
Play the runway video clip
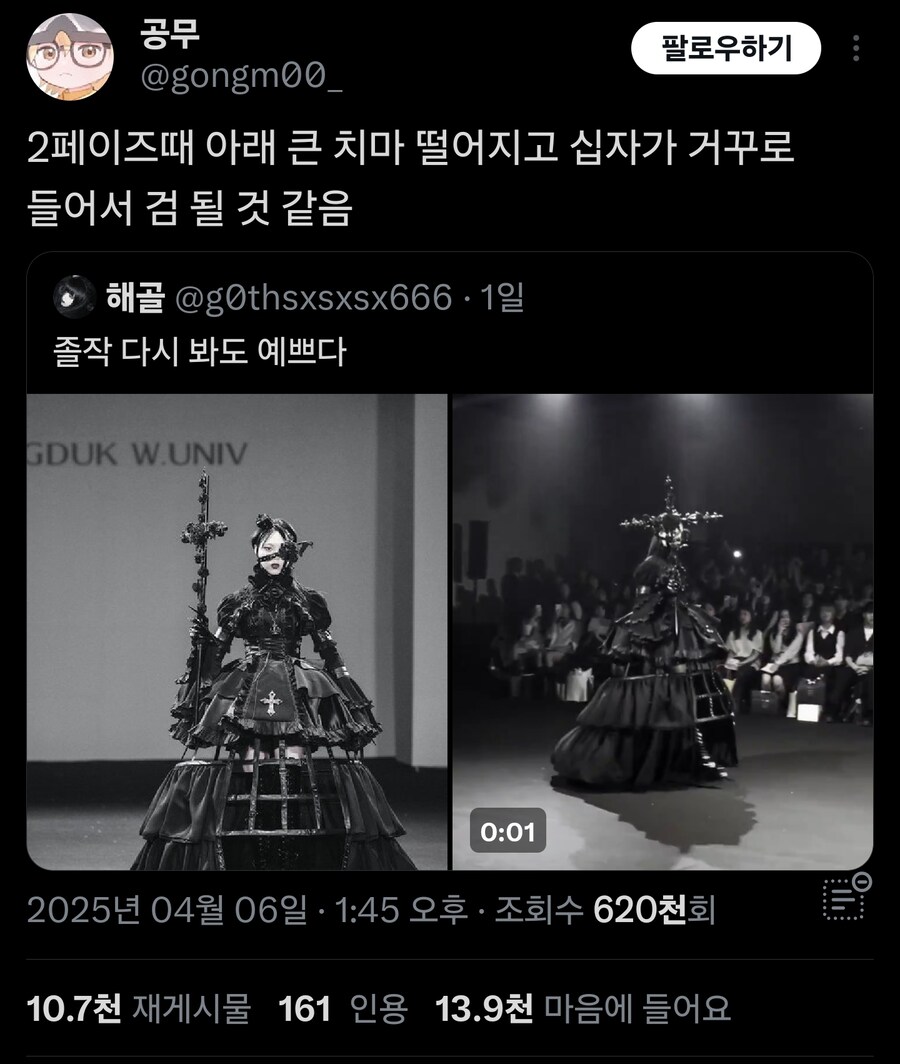(662, 631)
